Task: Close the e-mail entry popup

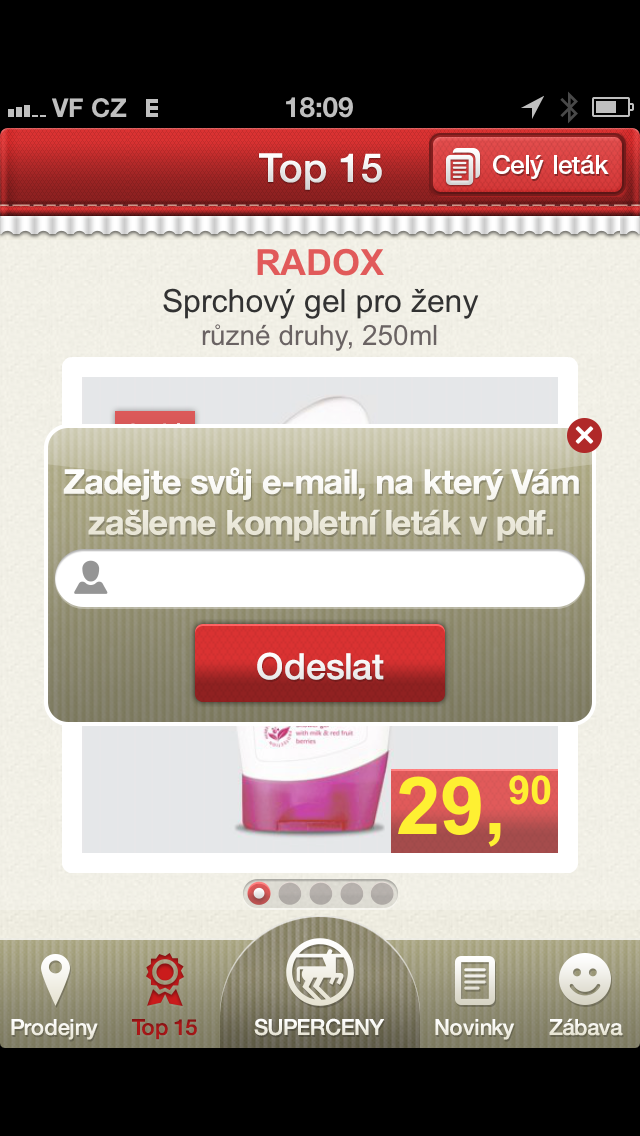Action: point(584,435)
